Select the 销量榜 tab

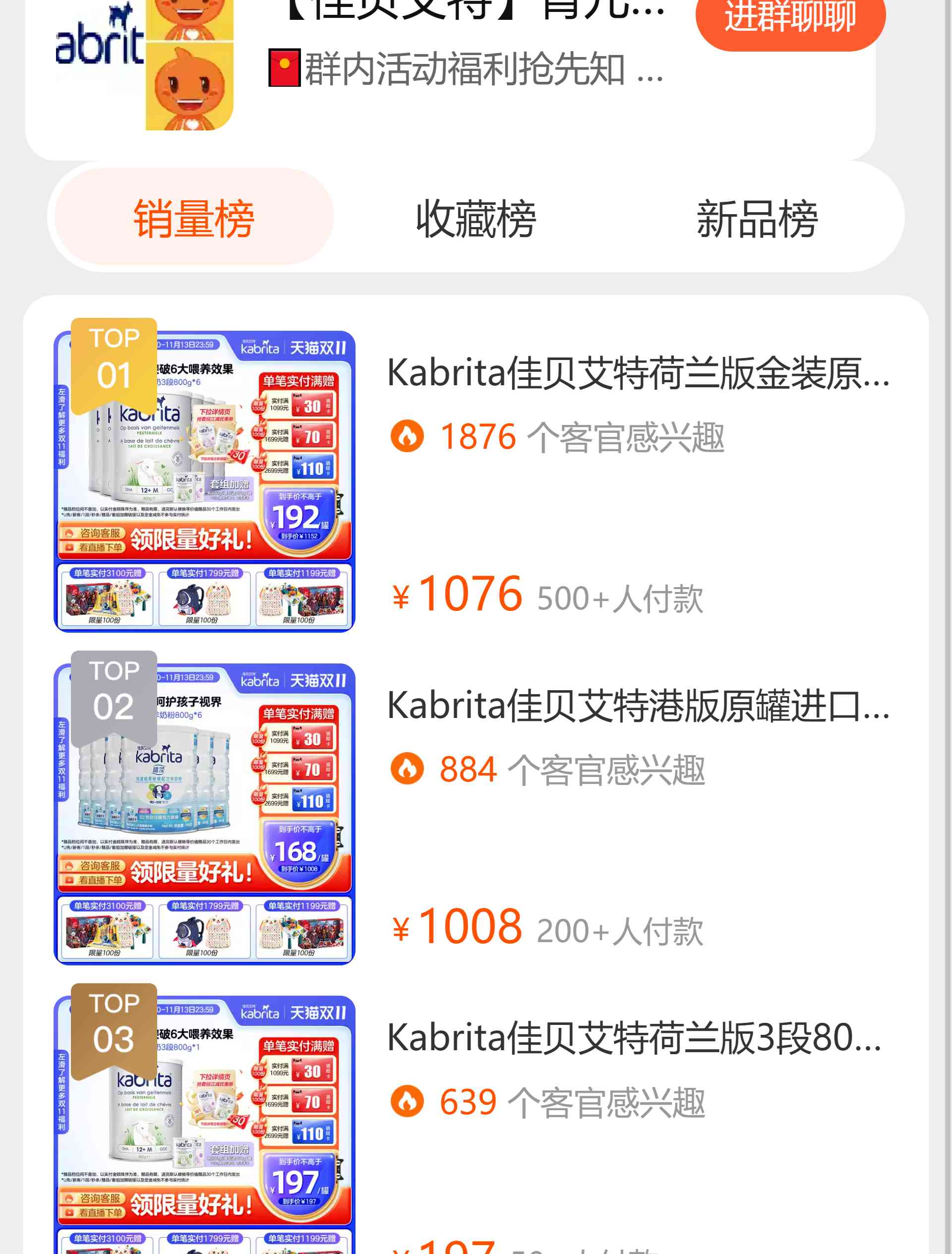click(x=193, y=218)
